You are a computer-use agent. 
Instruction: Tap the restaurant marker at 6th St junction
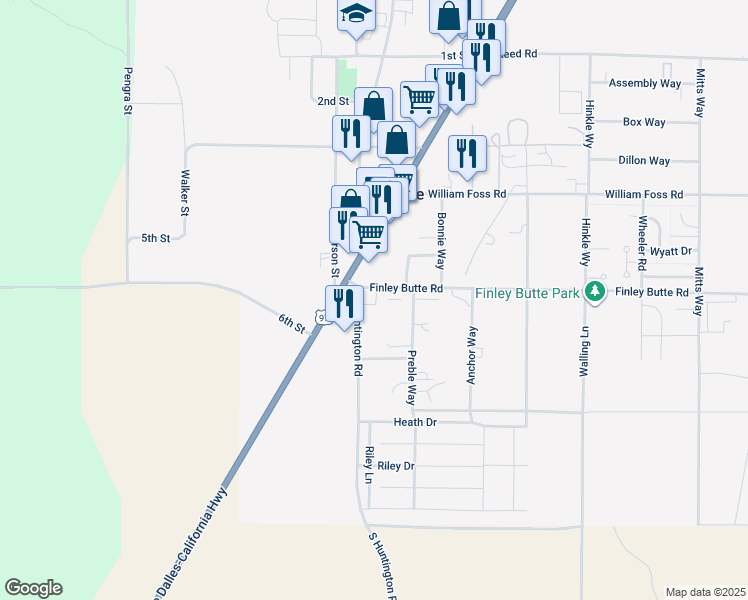click(x=343, y=302)
